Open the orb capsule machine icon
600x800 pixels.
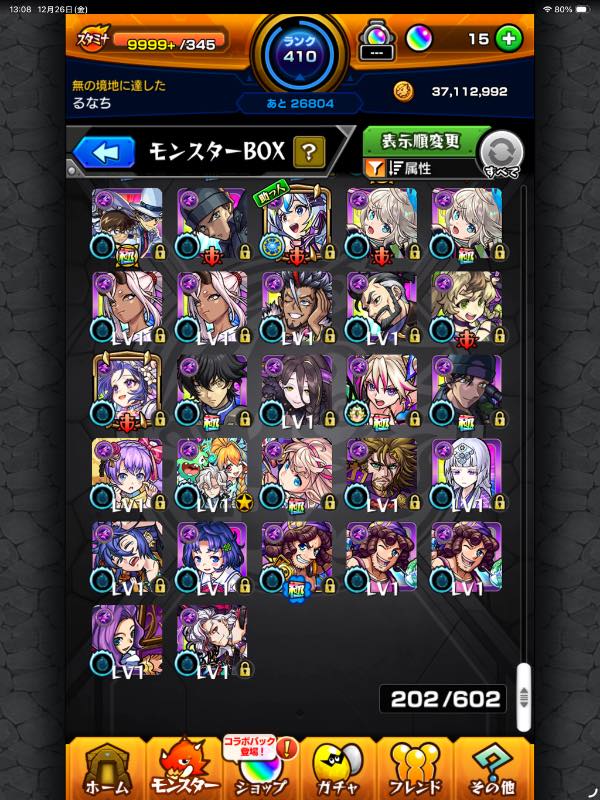377,40
